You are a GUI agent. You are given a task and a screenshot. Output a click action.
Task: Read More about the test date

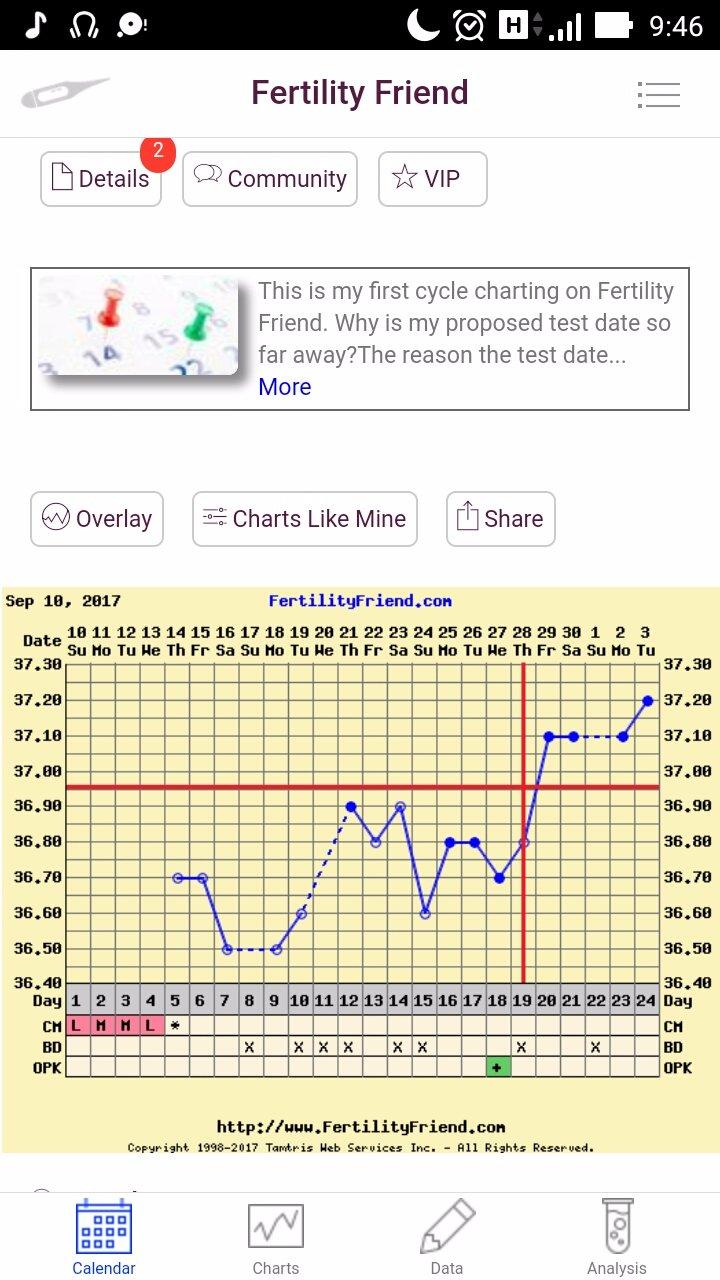point(285,387)
